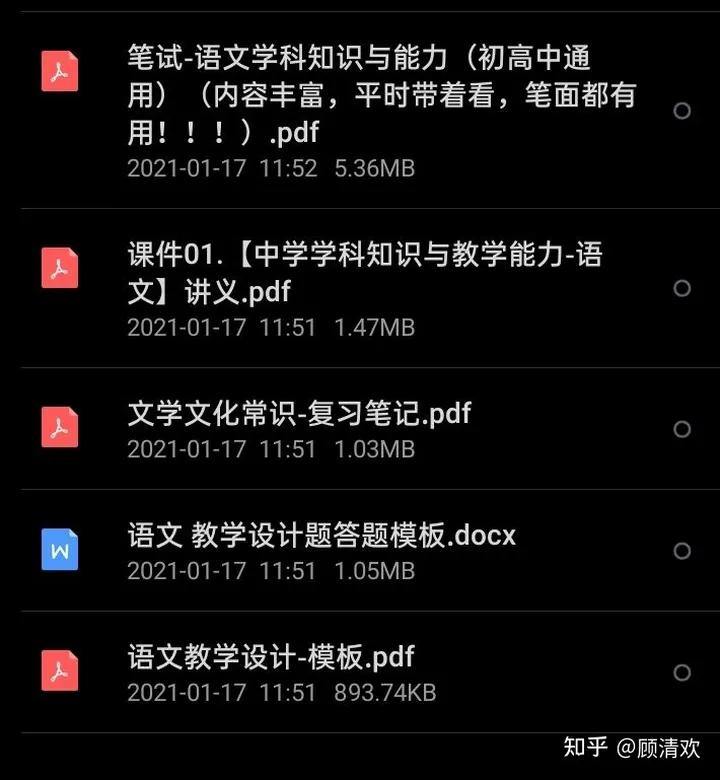This screenshot has width=720, height=780.
Task: Select the circle next to 笔试-语文学科知识与能力 file
Action: point(682,112)
